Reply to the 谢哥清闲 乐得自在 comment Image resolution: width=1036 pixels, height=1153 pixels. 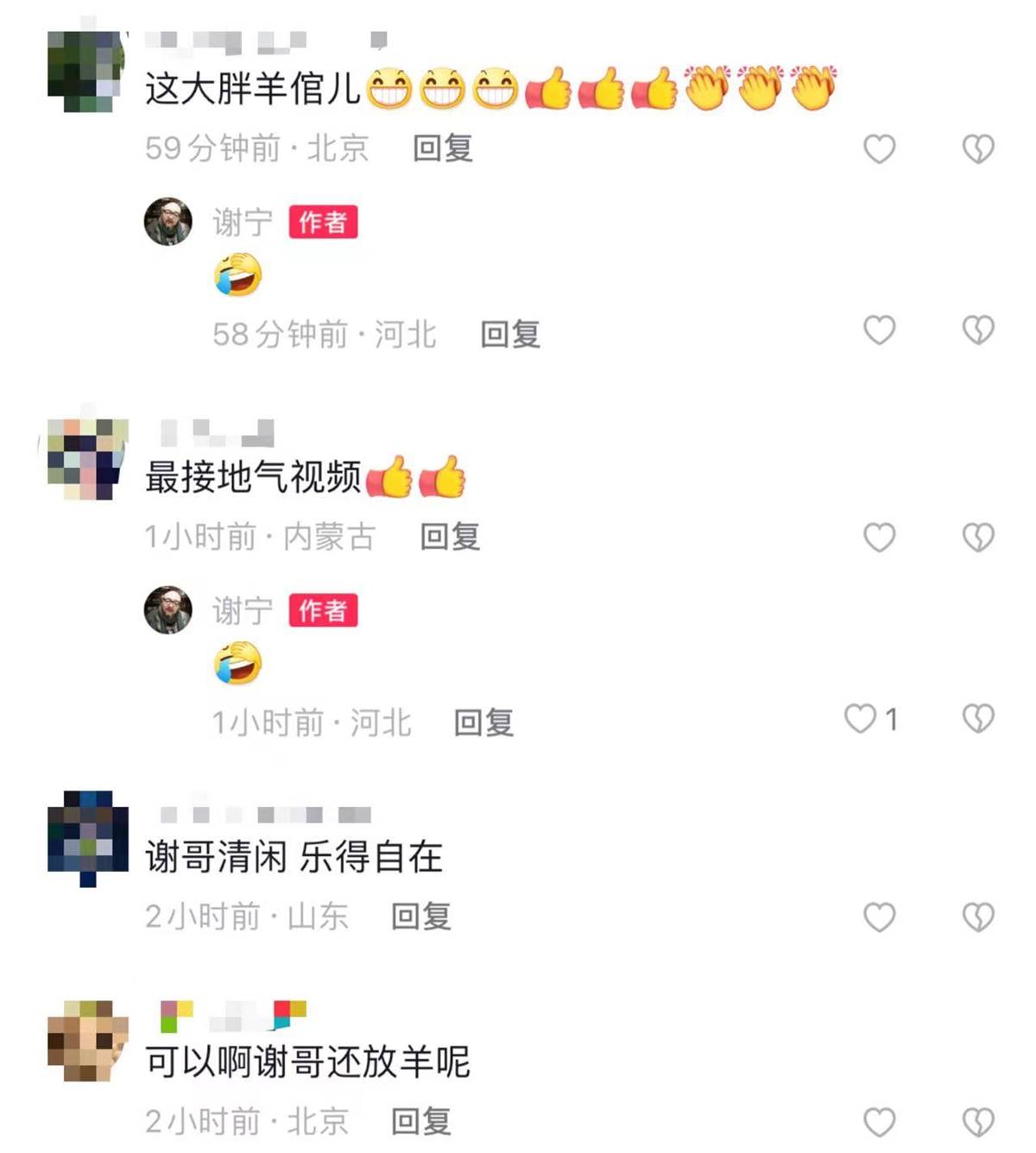click(x=420, y=917)
